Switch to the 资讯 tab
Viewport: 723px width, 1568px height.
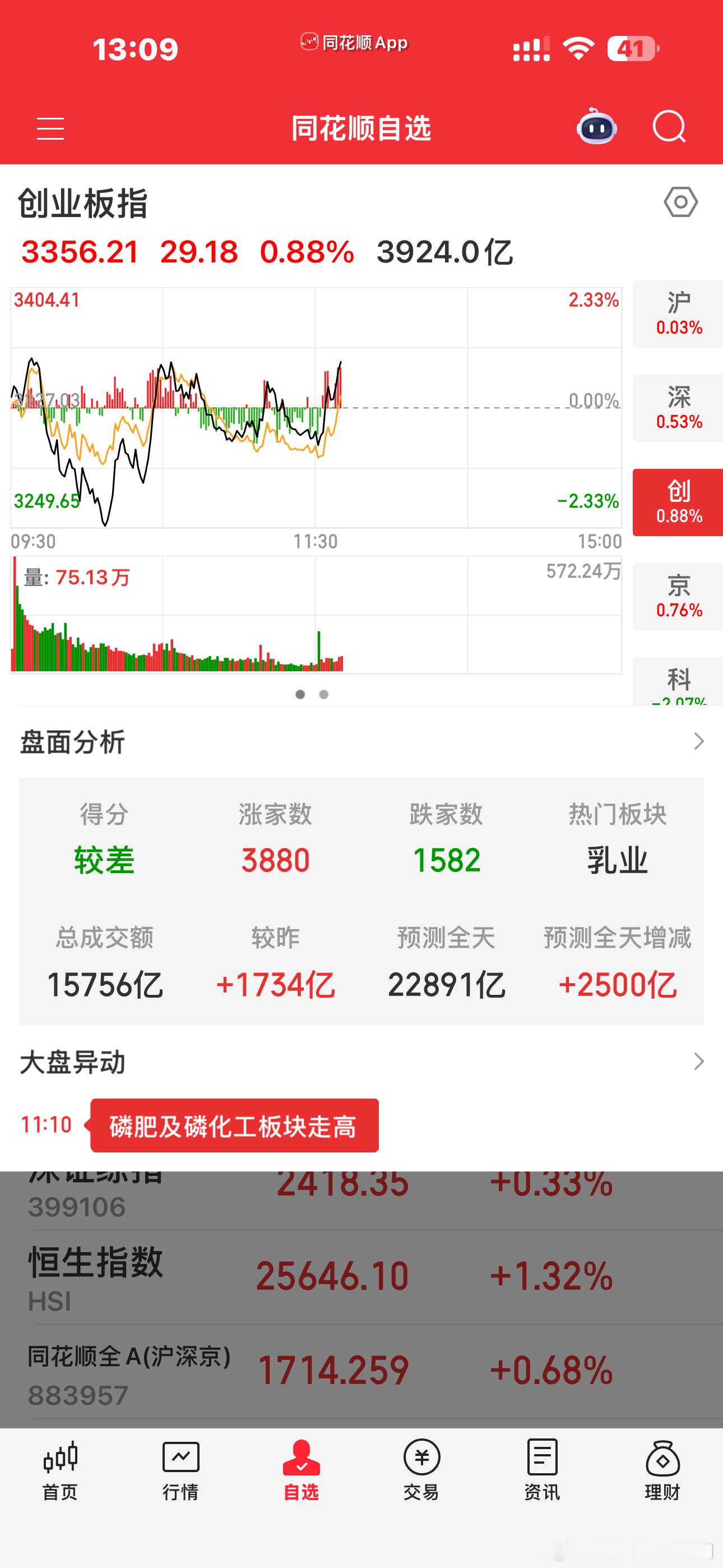click(541, 1470)
